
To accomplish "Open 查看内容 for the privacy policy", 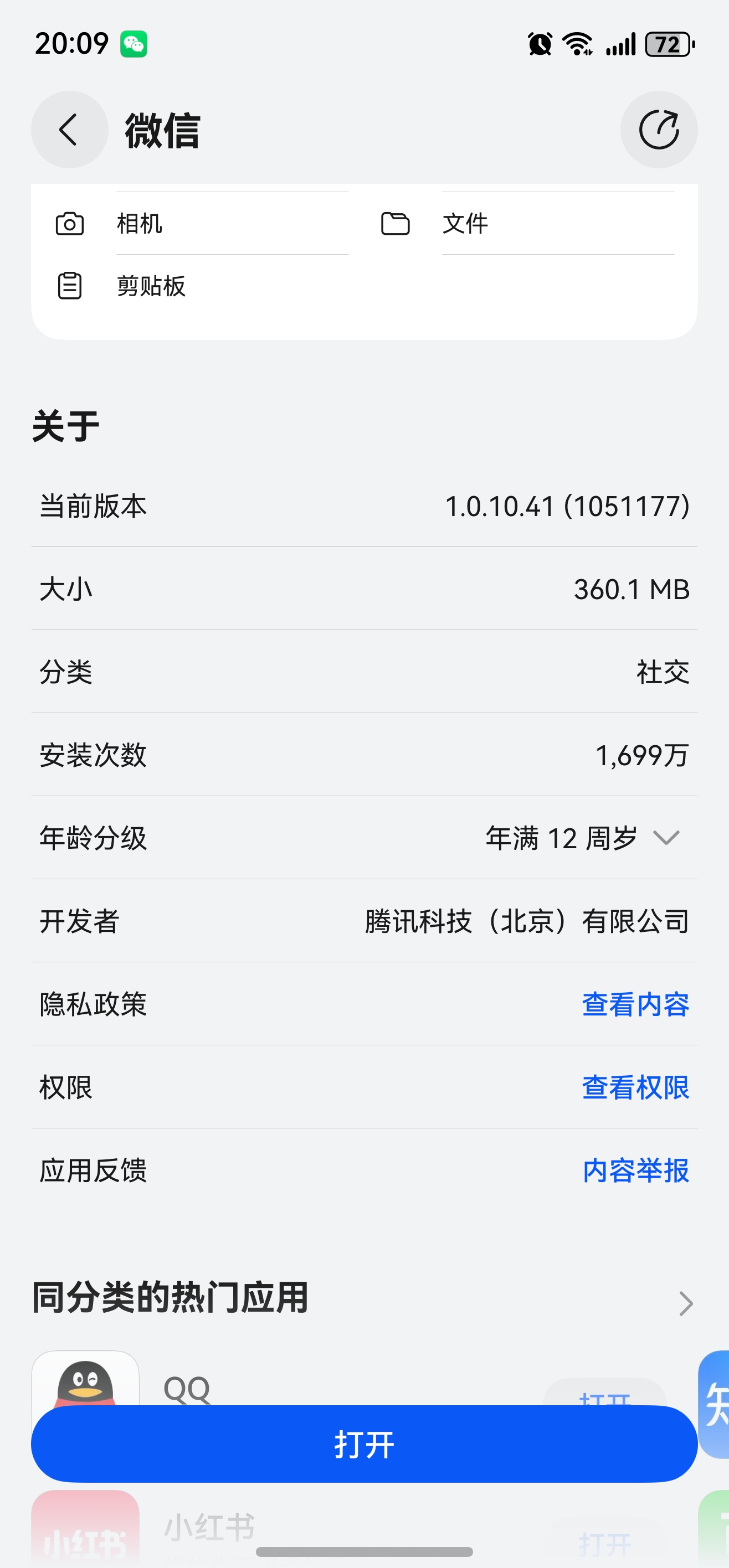I will coord(635,1004).
